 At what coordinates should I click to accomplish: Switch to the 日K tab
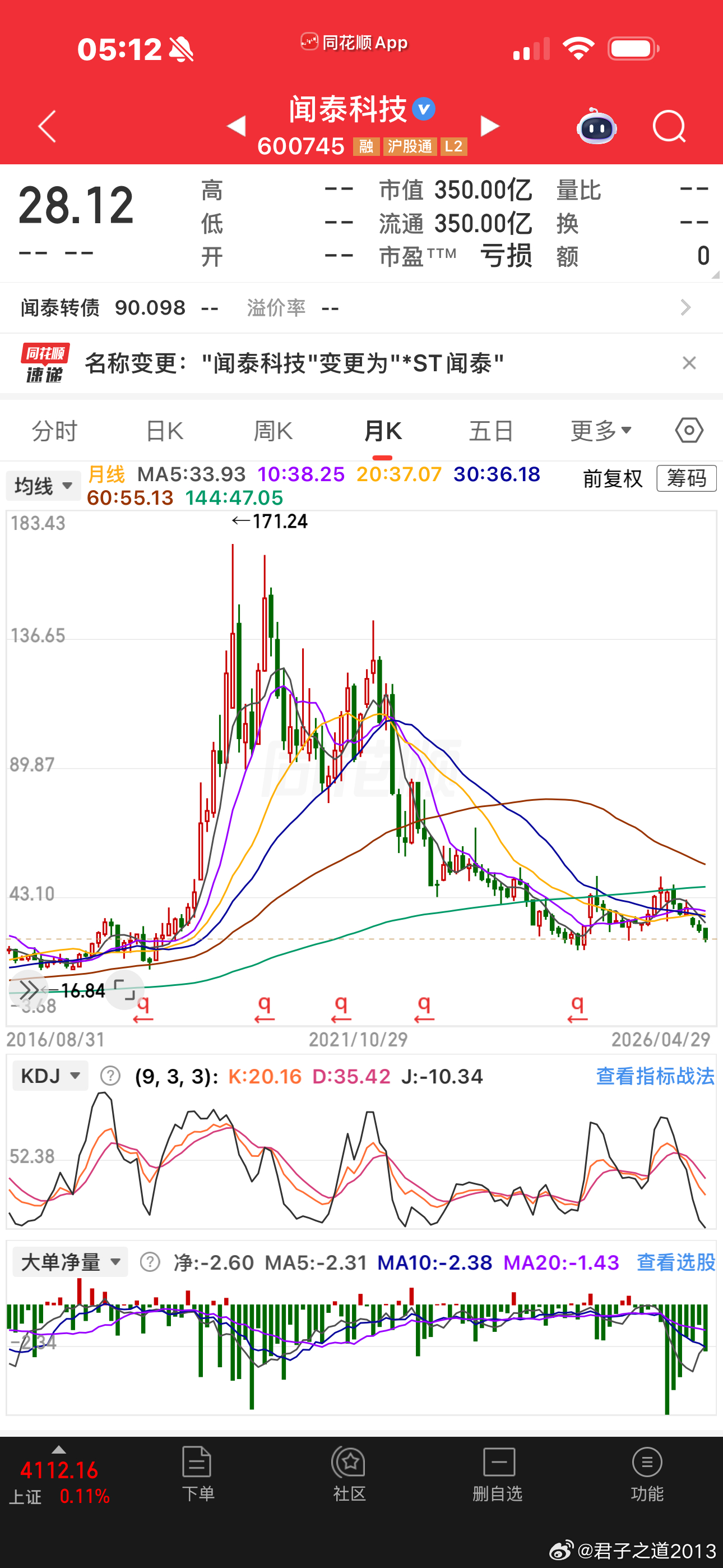(164, 431)
